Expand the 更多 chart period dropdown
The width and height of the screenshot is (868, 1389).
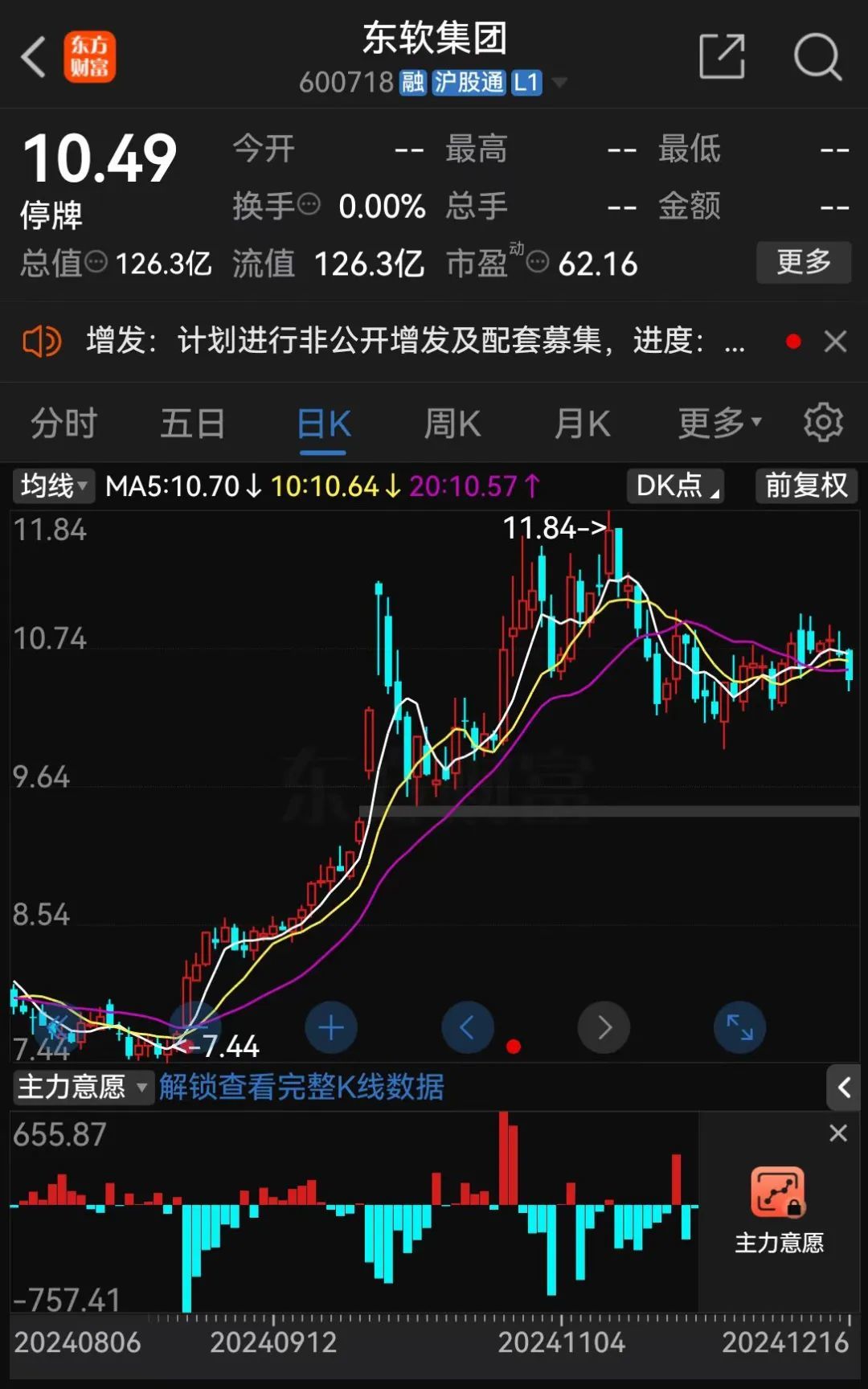click(x=719, y=423)
